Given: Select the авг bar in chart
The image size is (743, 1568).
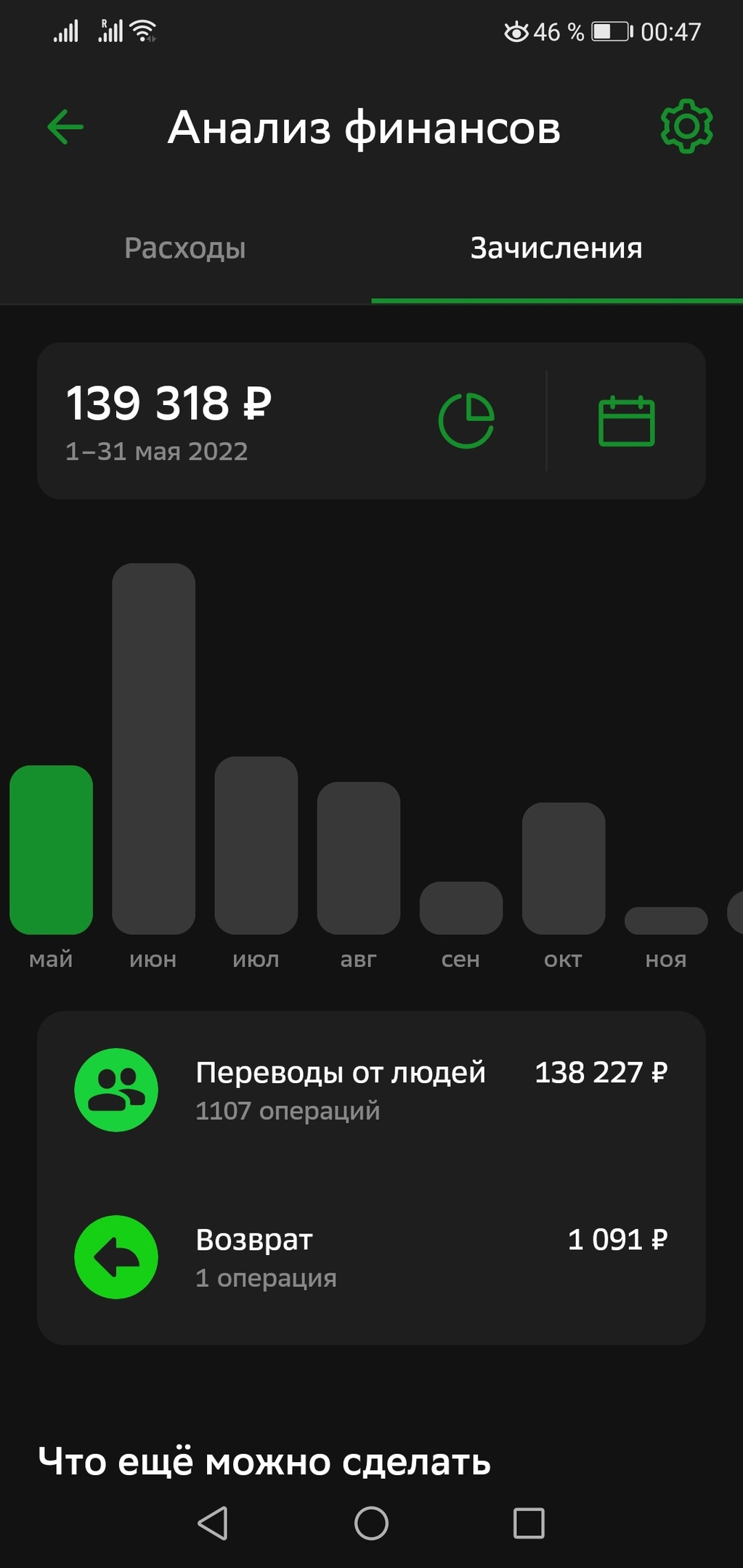Looking at the screenshot, I should coord(358,858).
